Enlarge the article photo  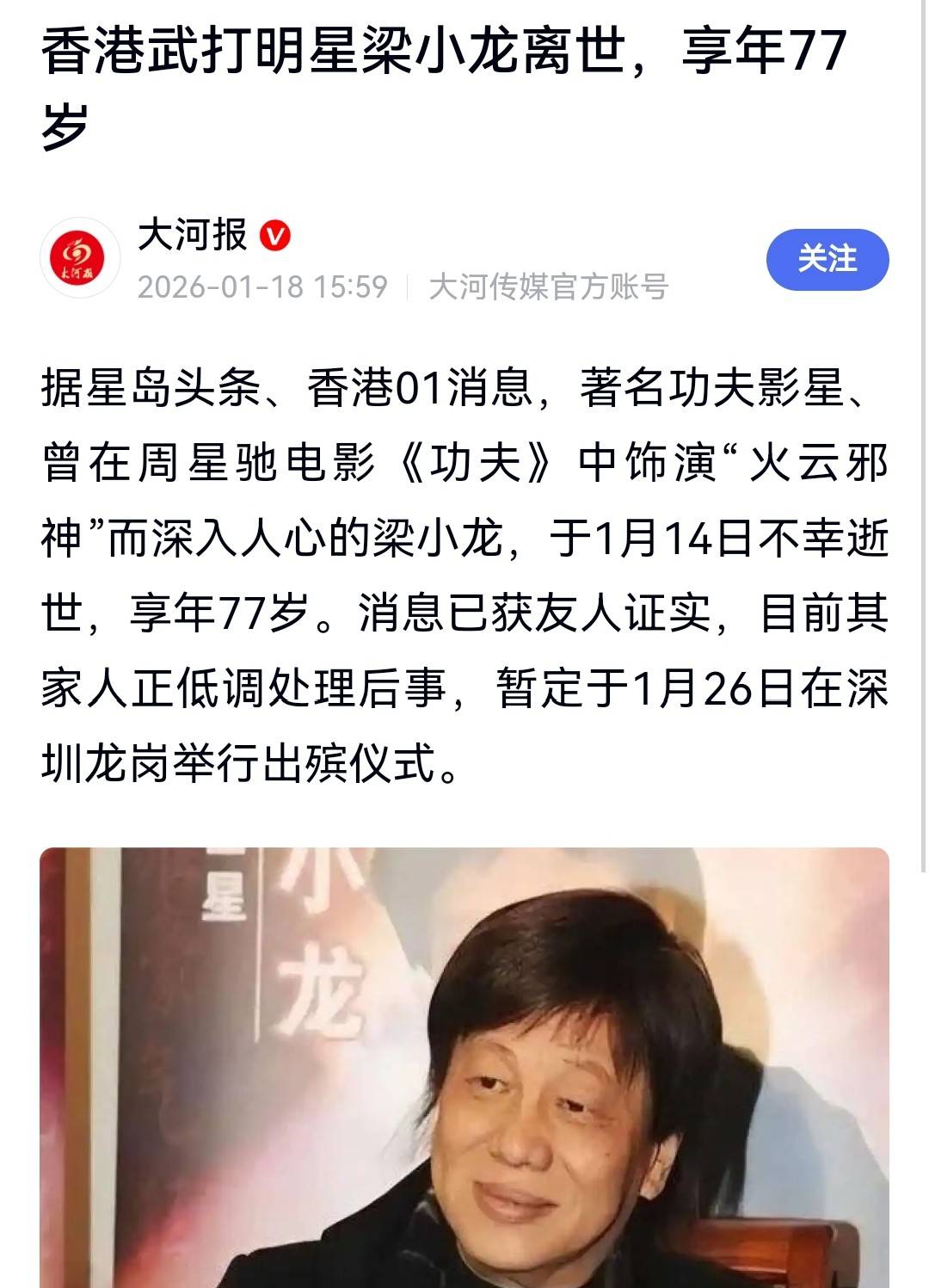coord(464,1067)
